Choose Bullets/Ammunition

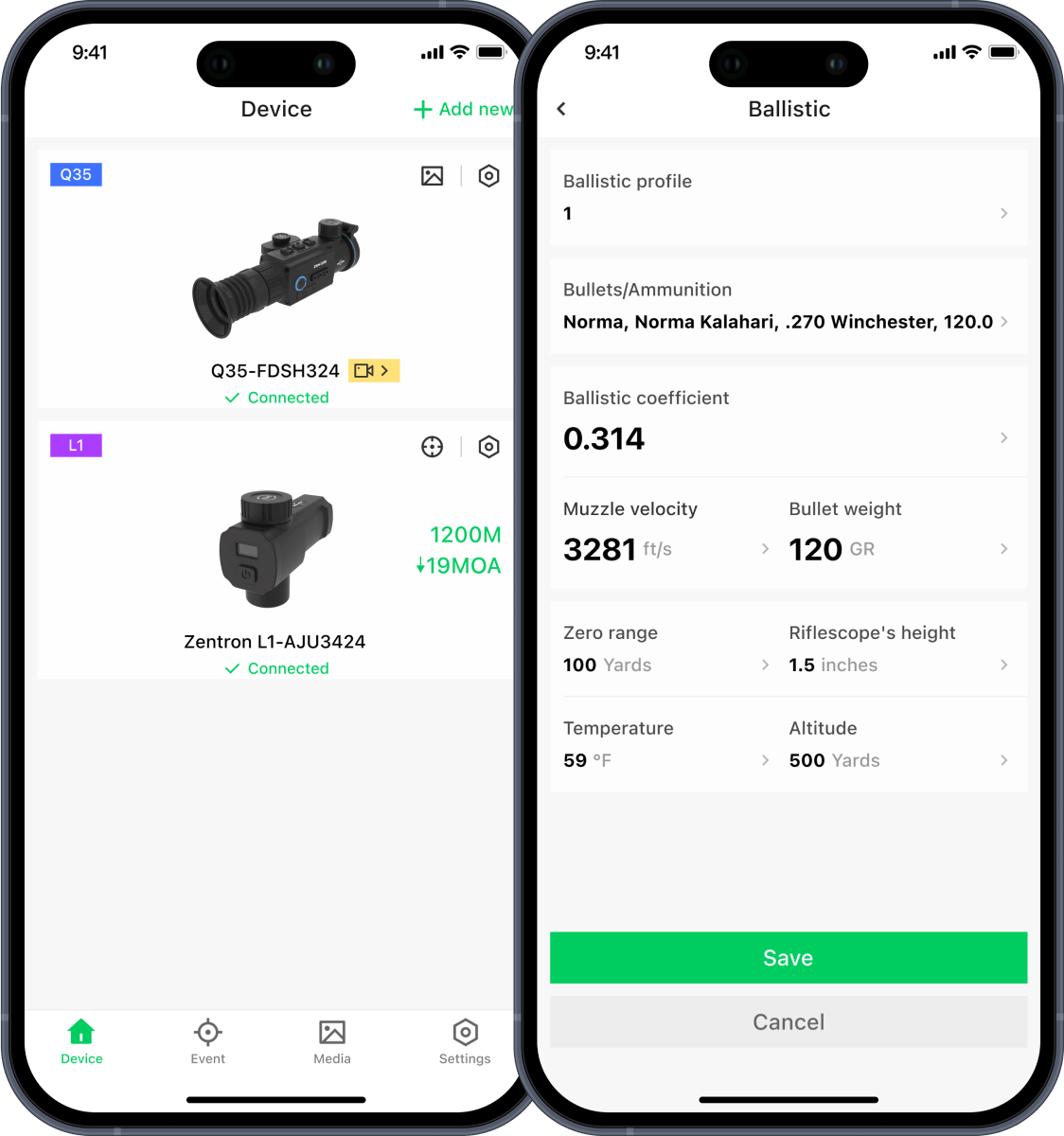788,307
